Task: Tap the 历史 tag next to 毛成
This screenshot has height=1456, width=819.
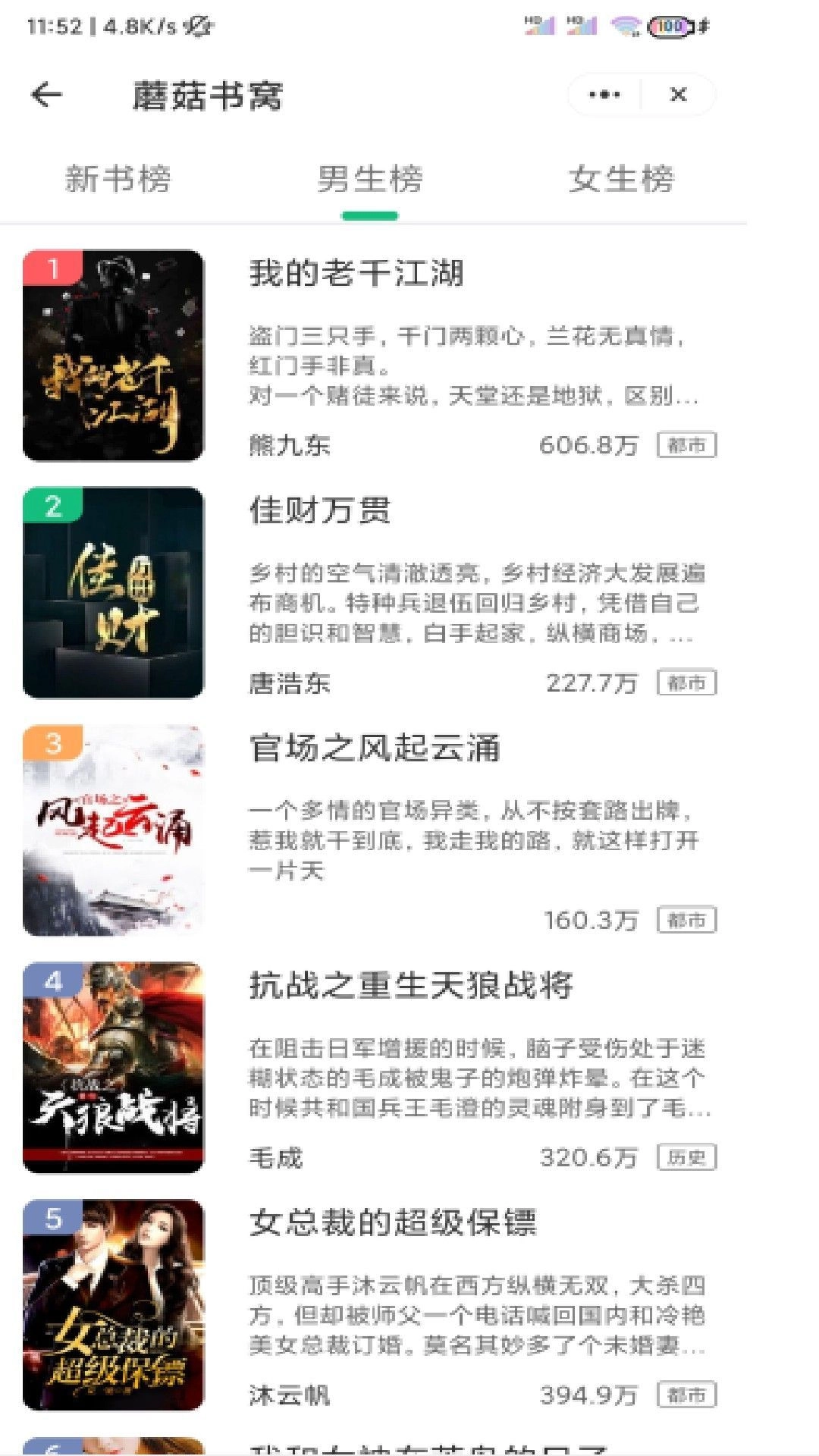Action: coord(686,1157)
